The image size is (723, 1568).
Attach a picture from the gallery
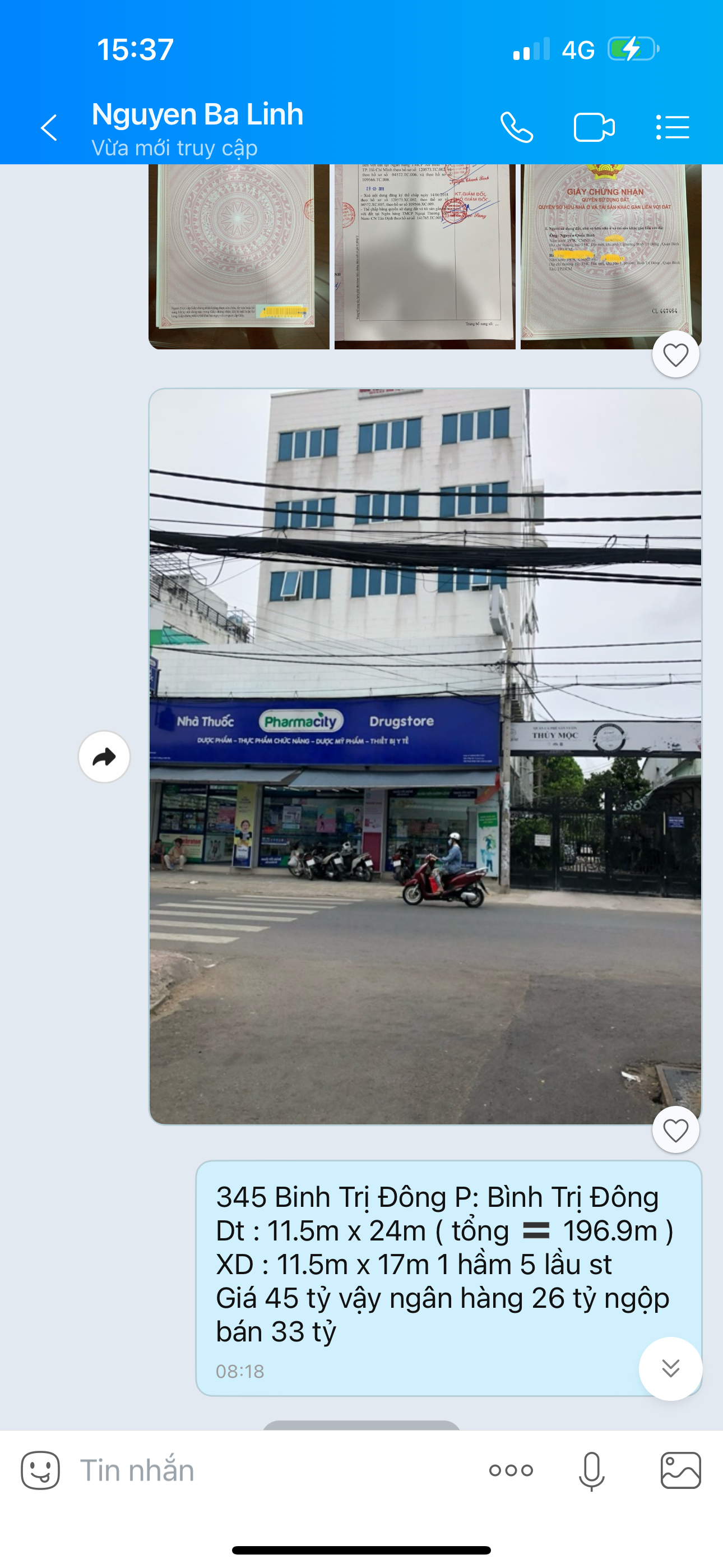680,1470
